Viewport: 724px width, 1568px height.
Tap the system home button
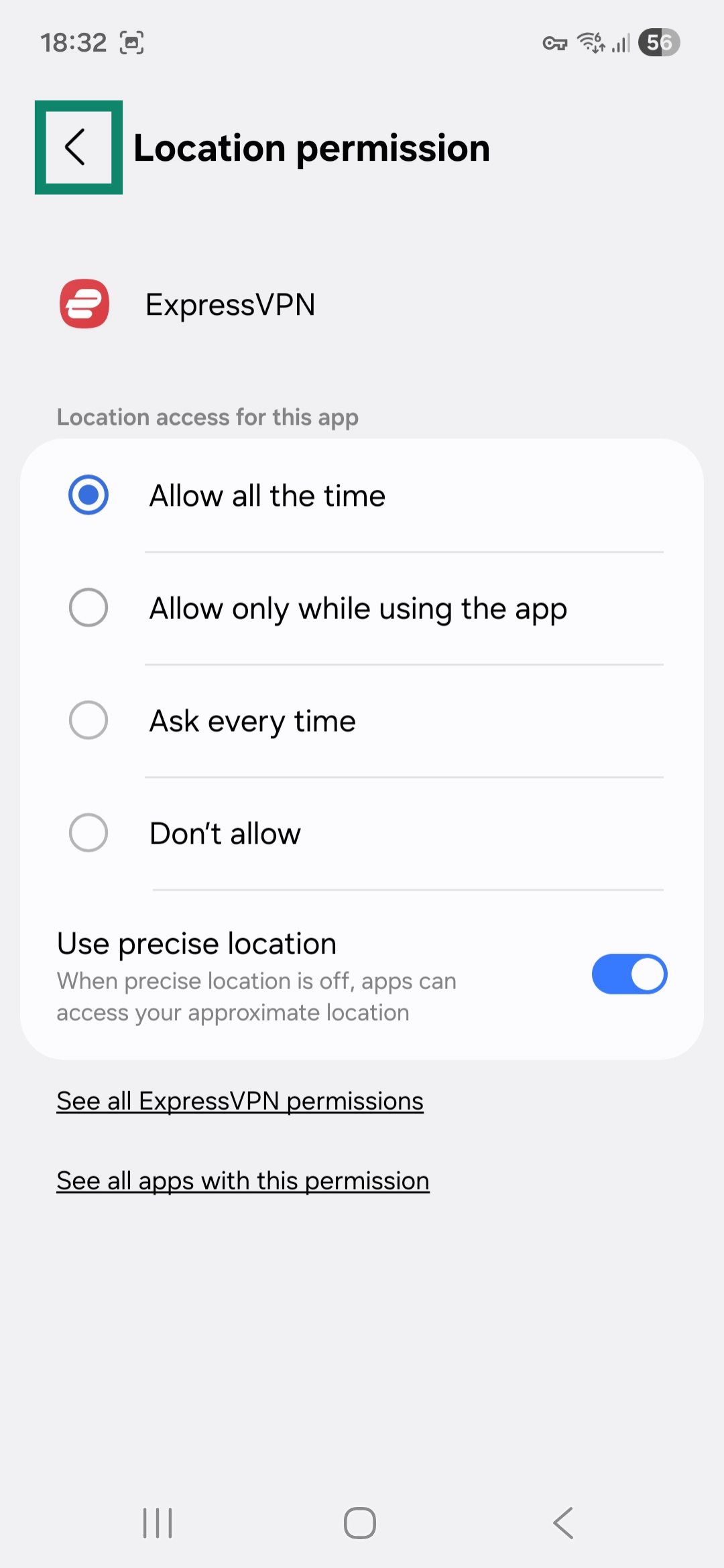(360, 1523)
